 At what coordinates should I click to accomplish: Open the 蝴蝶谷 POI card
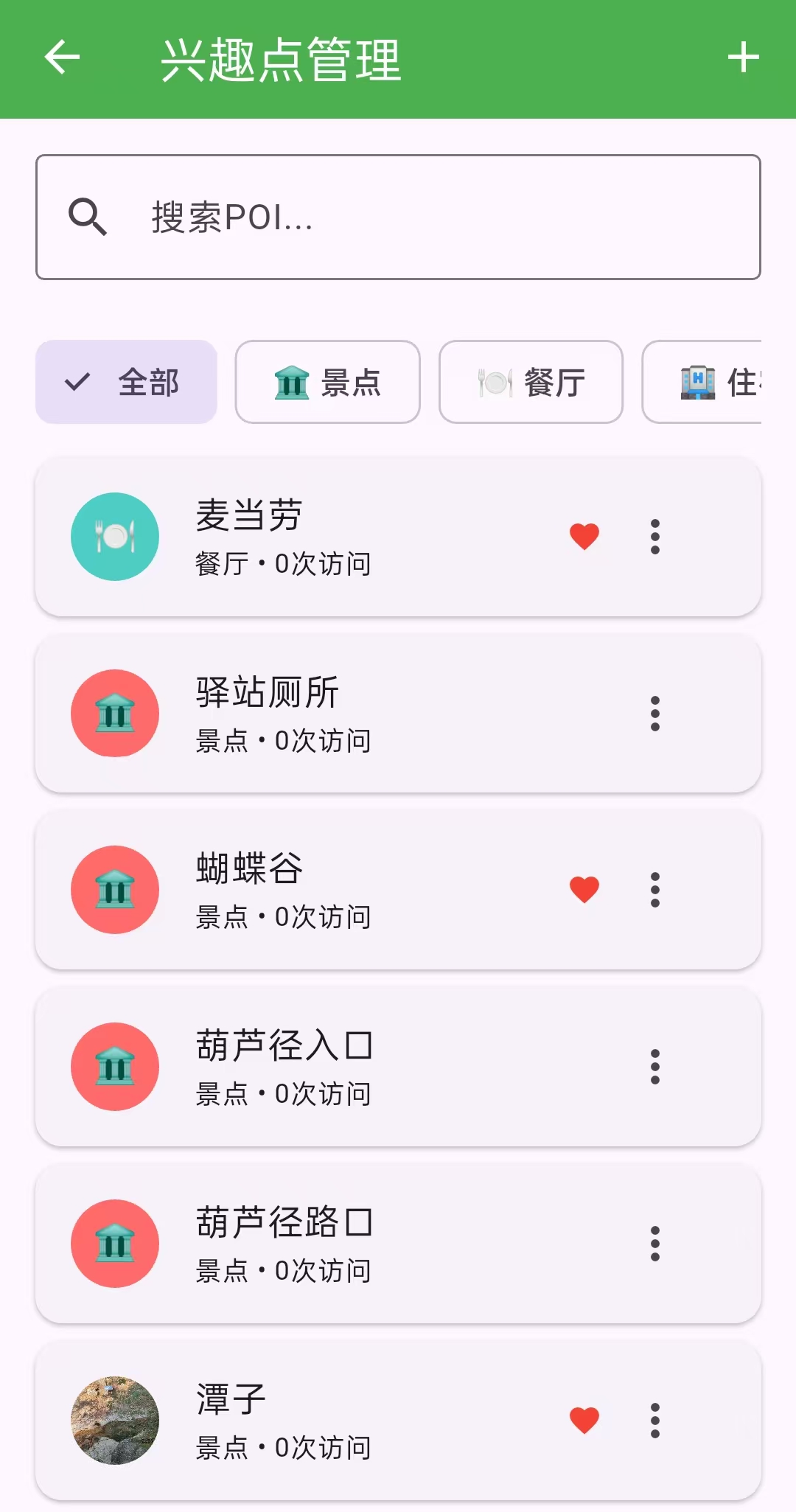pos(332,890)
